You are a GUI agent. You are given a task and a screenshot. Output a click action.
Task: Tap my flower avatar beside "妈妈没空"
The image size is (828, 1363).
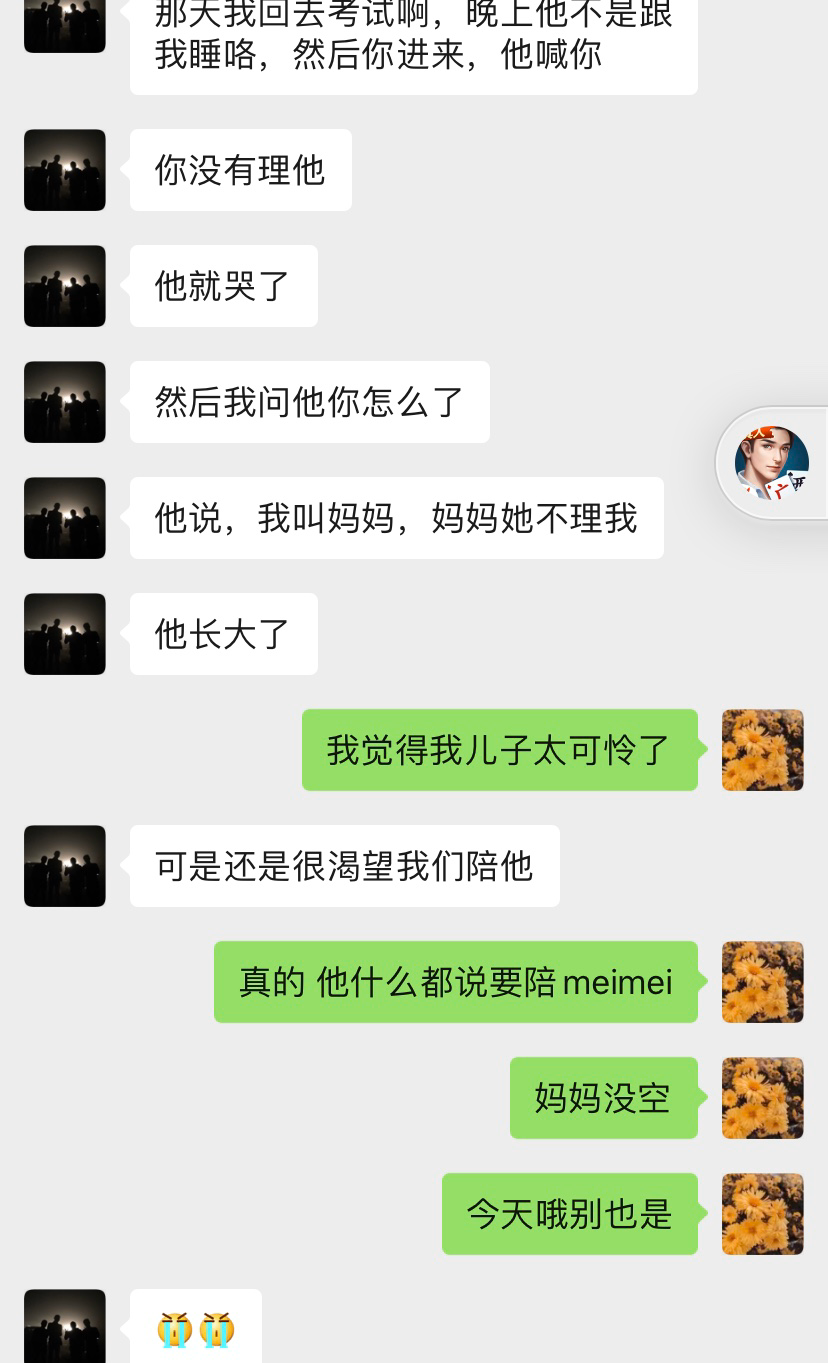pos(762,1098)
